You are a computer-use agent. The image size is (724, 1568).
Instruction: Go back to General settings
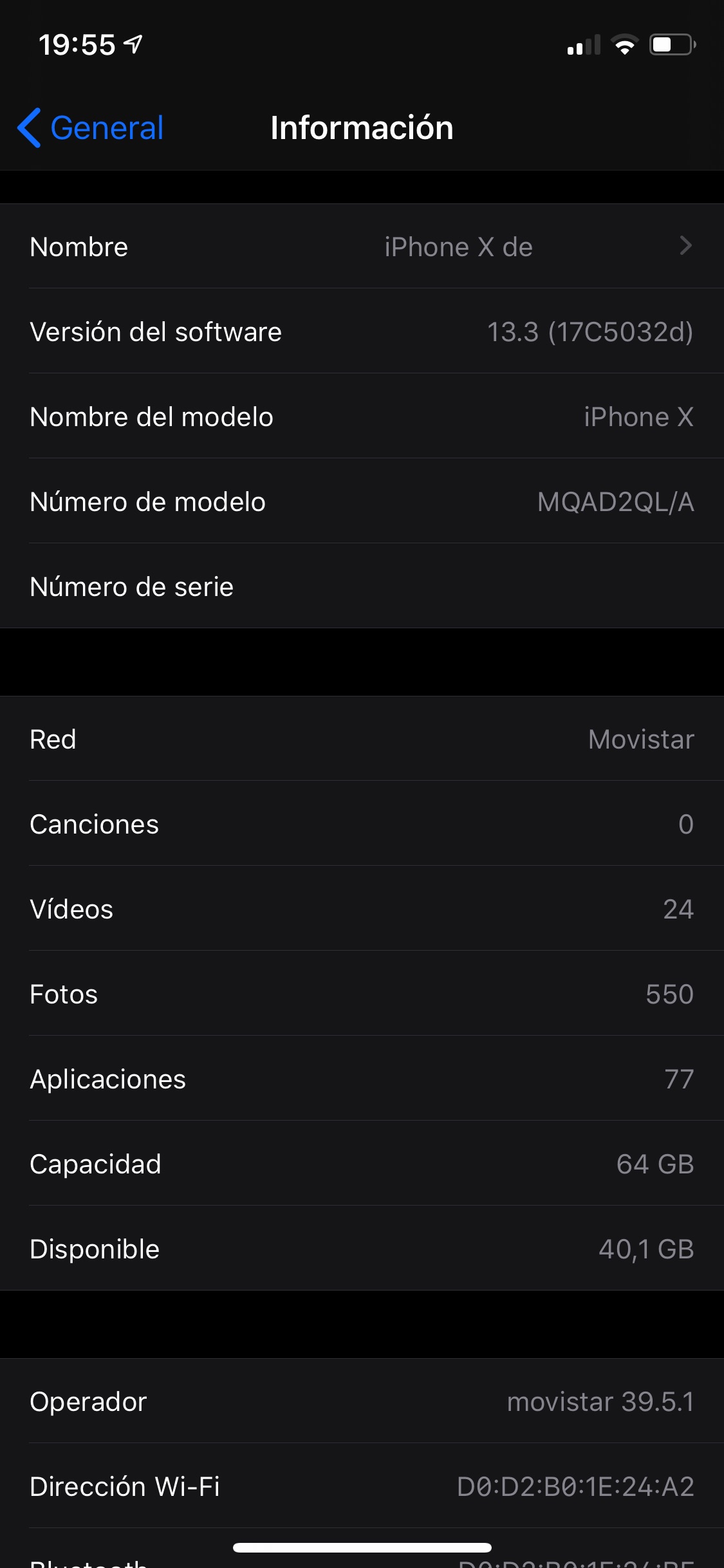(x=91, y=127)
